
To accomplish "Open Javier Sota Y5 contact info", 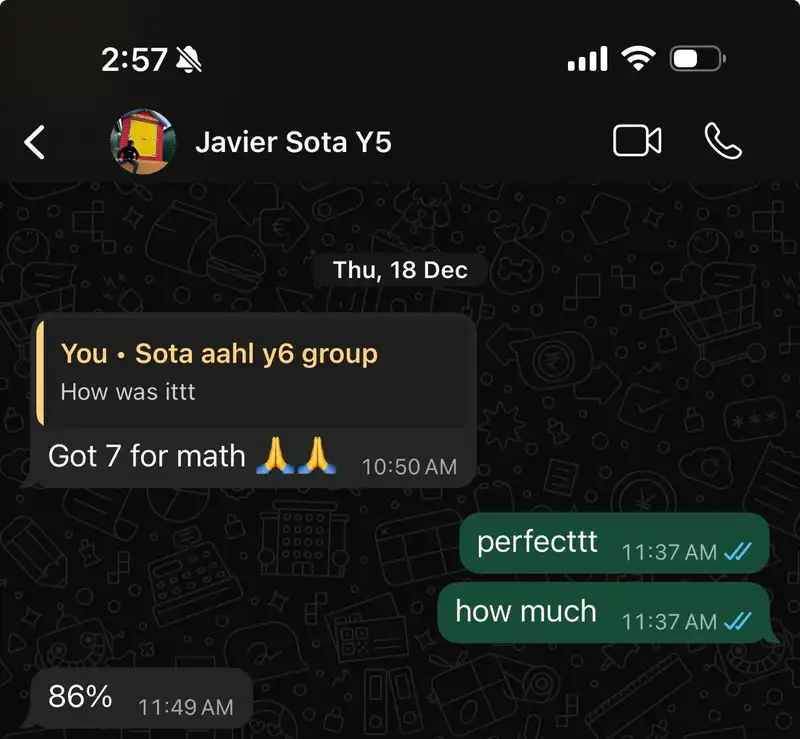I will click(x=293, y=142).
